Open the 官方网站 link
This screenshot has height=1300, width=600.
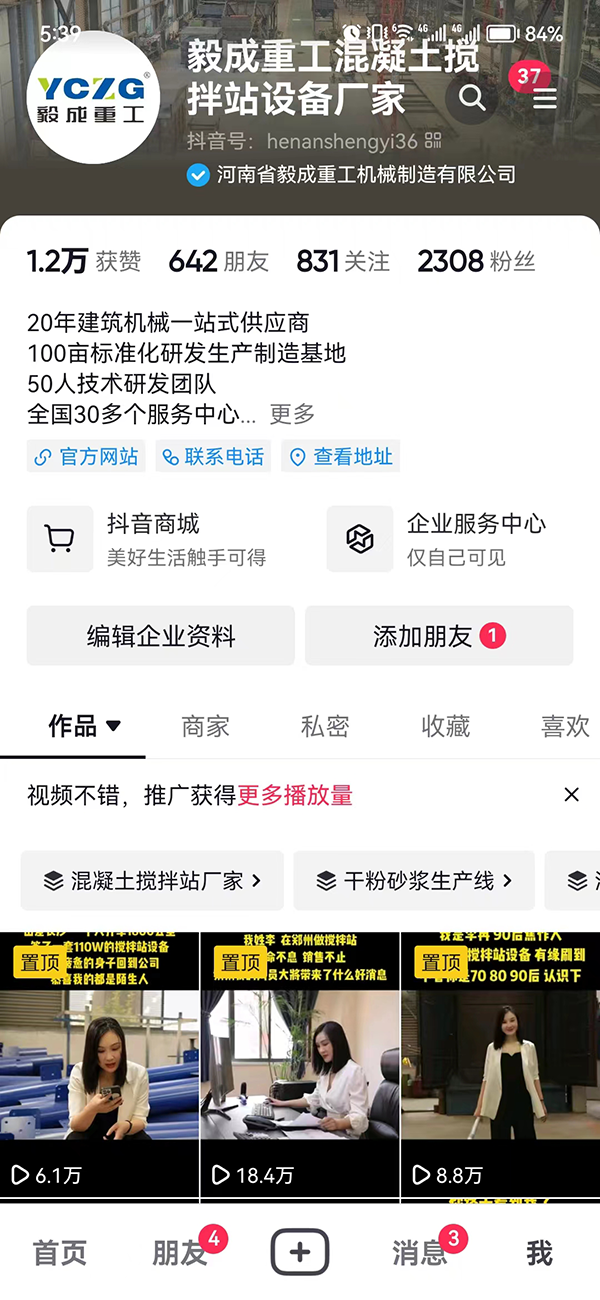coord(86,457)
